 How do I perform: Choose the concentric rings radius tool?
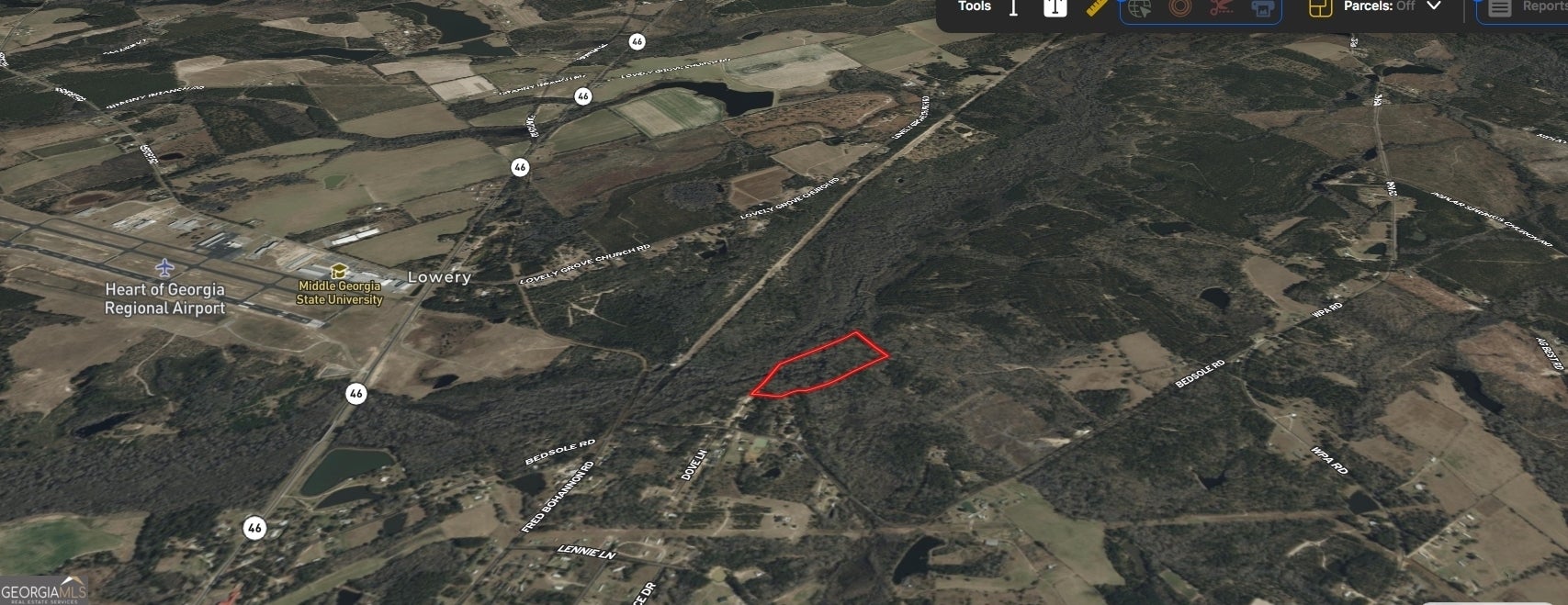point(1180,8)
